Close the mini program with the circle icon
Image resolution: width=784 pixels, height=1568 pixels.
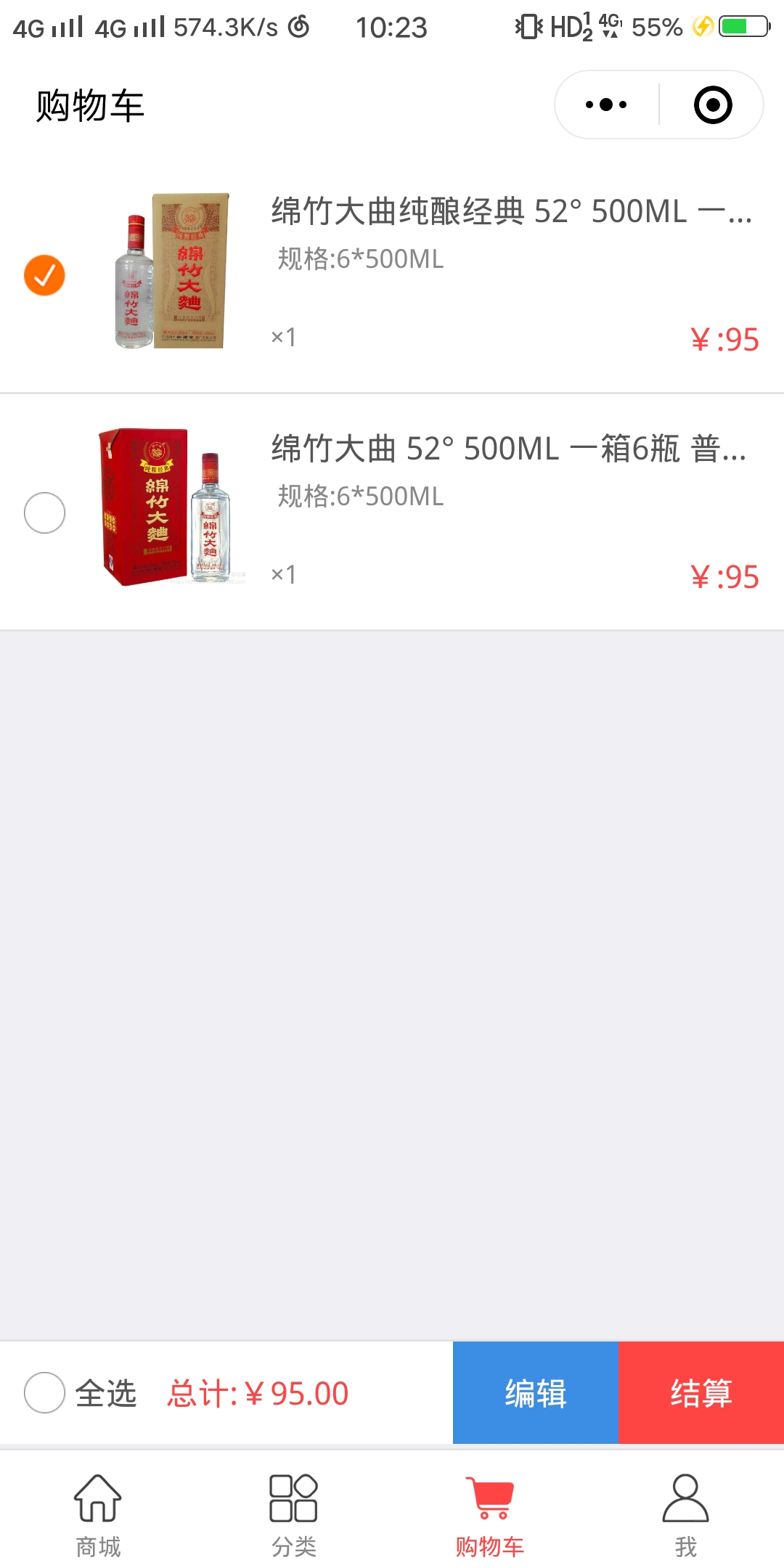(x=712, y=105)
